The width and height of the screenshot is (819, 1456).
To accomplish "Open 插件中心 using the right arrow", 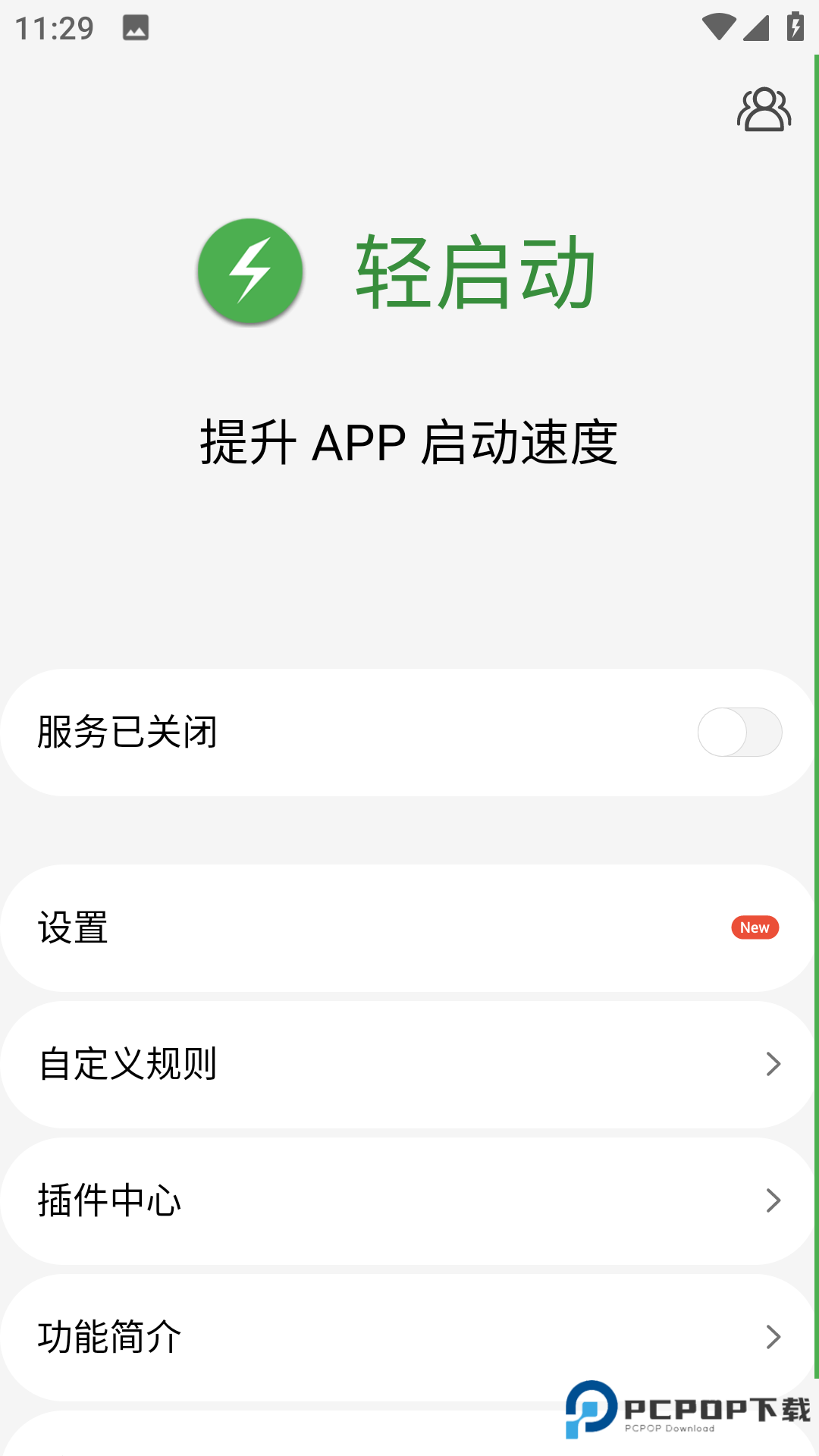I will (x=774, y=1201).
